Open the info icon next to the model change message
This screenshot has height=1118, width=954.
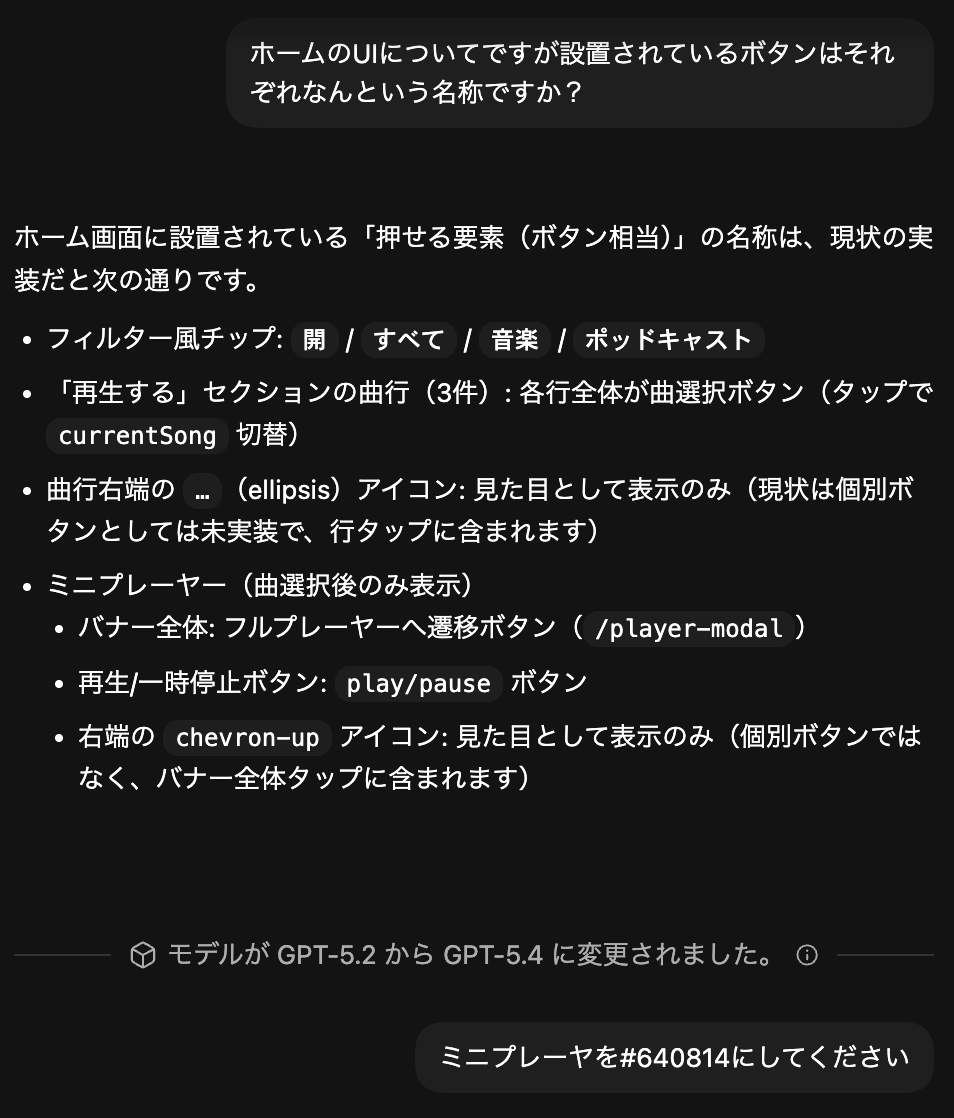pos(806,955)
